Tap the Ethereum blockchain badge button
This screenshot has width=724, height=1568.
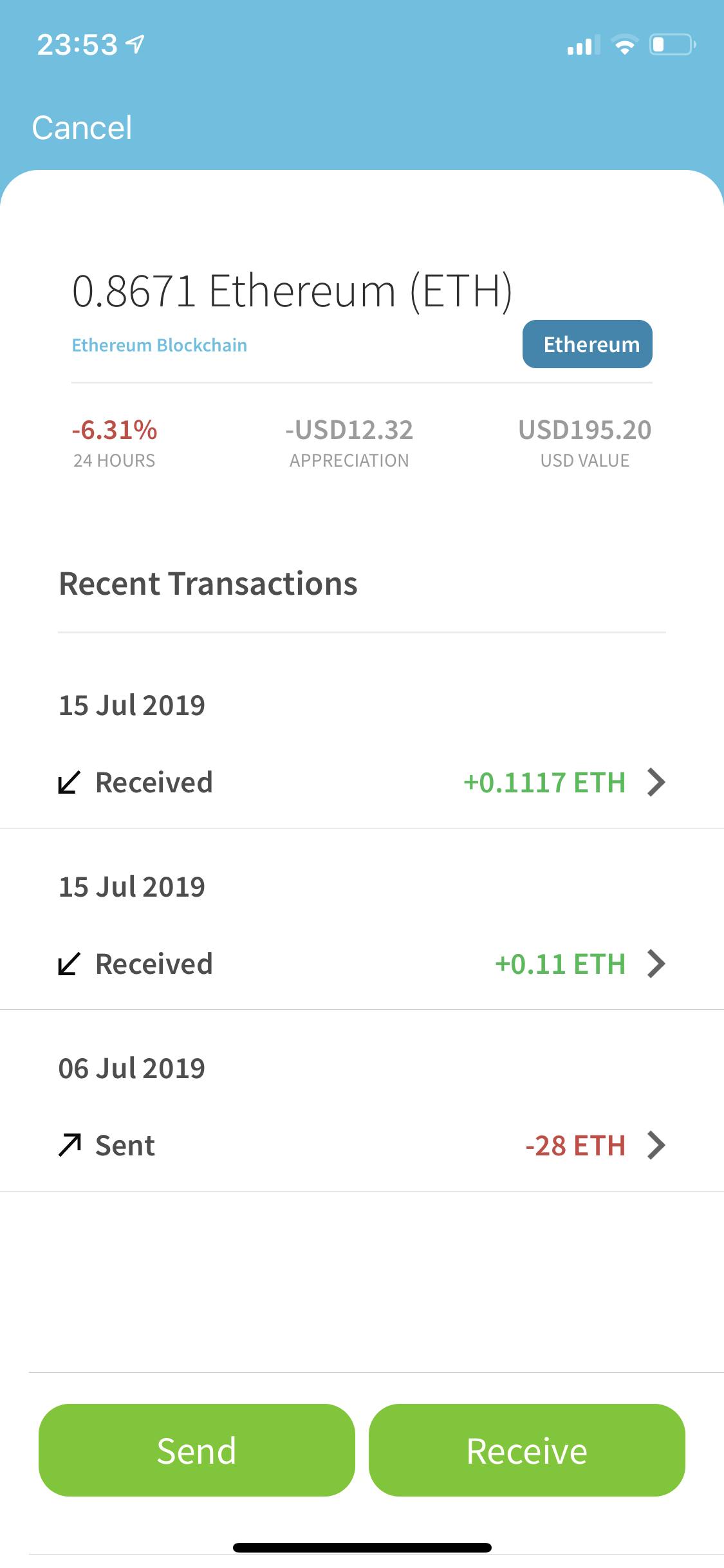(x=587, y=344)
